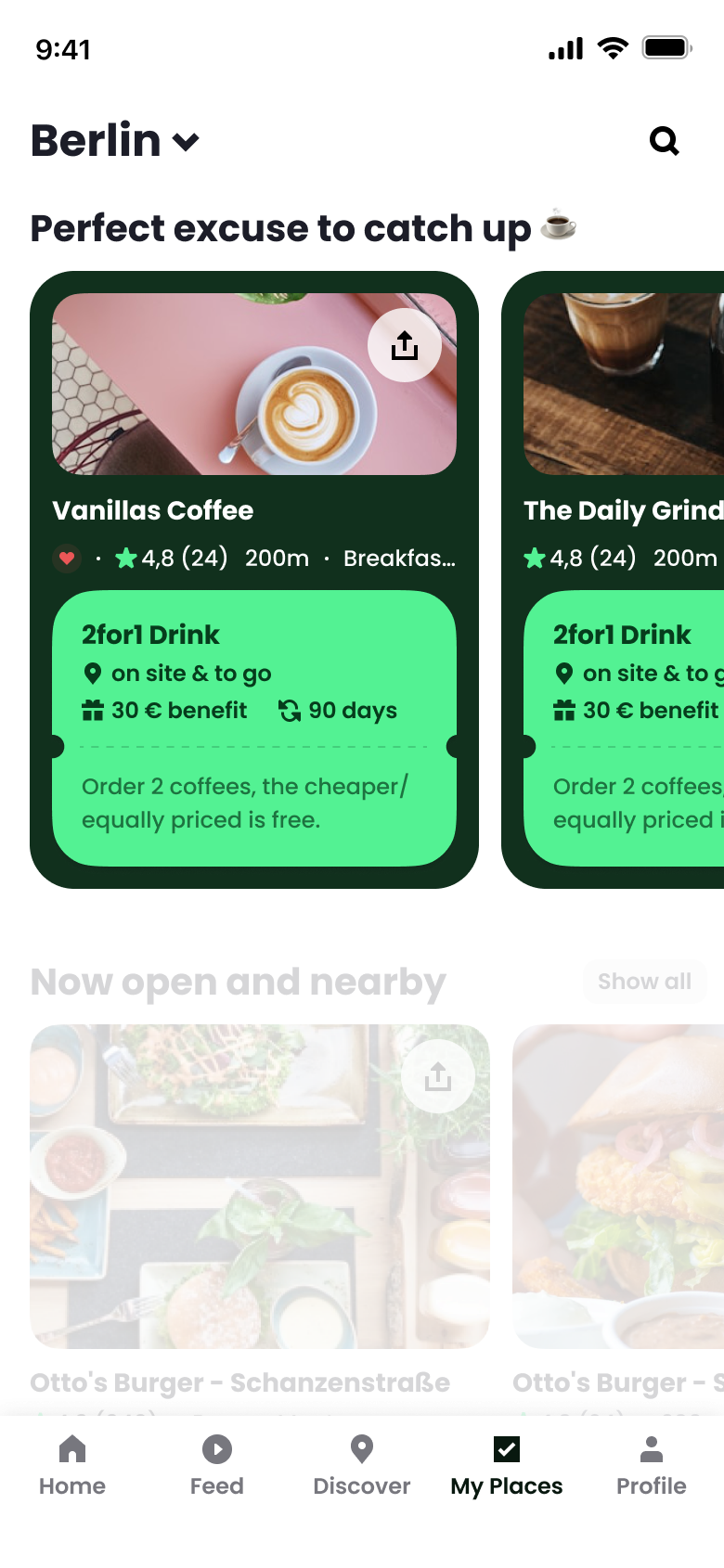Image resolution: width=724 pixels, height=1568 pixels.
Task: Open the Otto's Burger – Schanzenstraße thumbnail
Action: tap(260, 1186)
